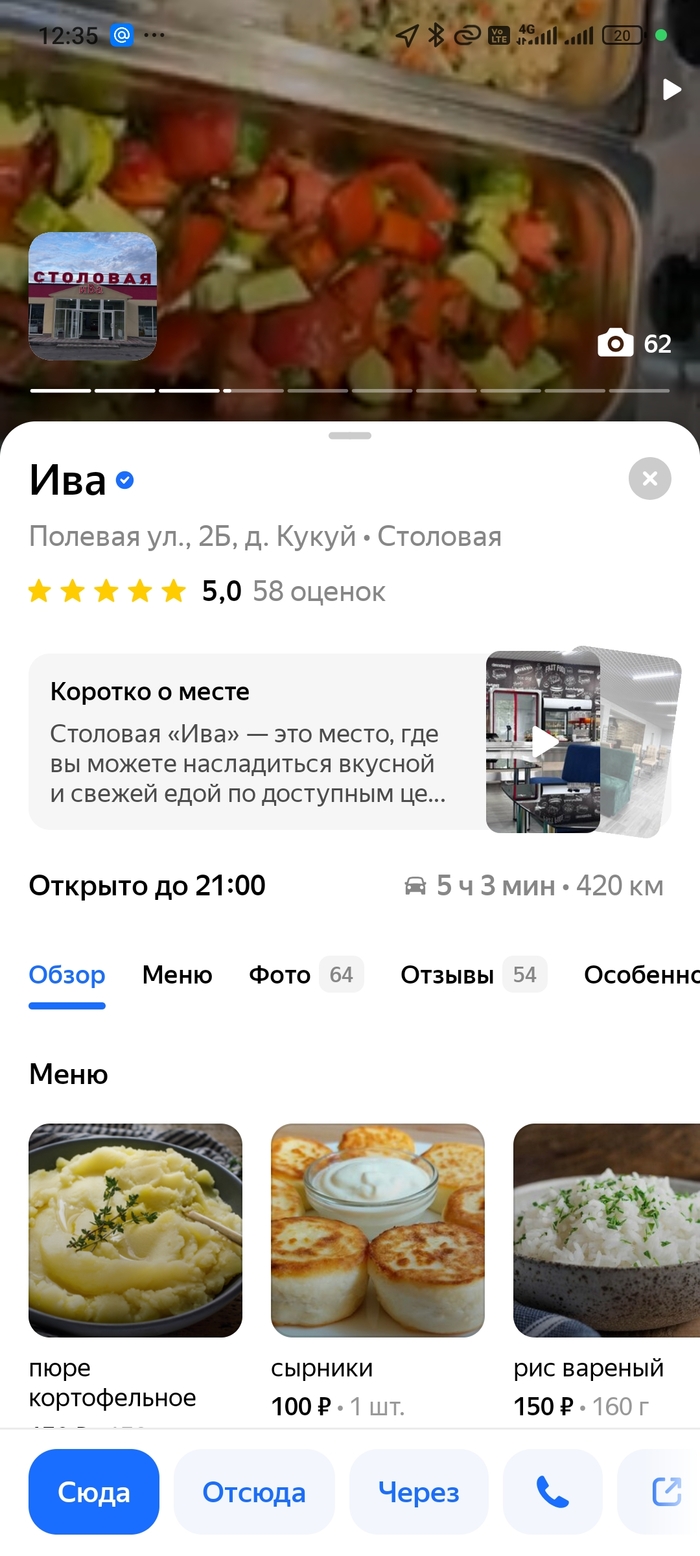Close the Ива place card
The image size is (700, 1556).
(x=649, y=478)
